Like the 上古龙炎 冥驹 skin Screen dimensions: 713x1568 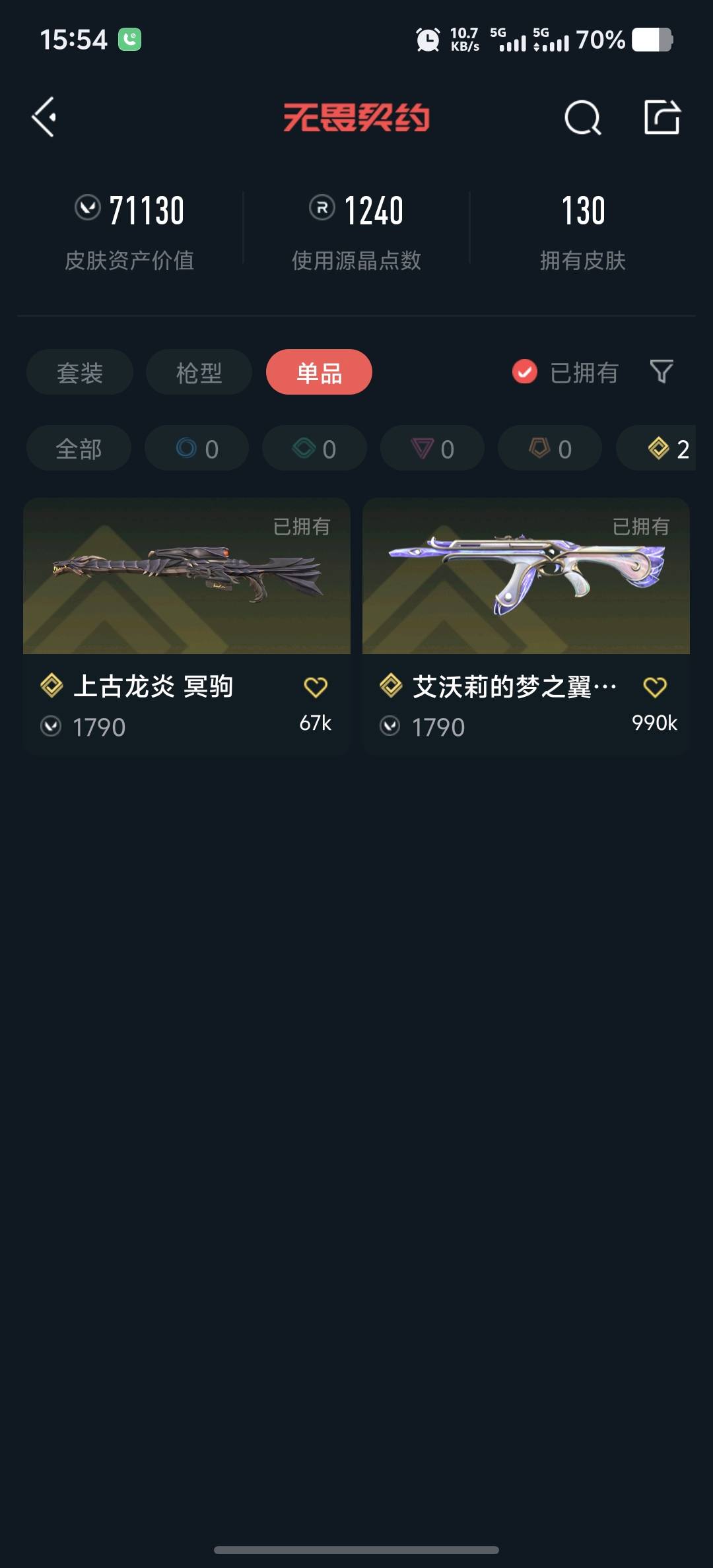point(316,687)
